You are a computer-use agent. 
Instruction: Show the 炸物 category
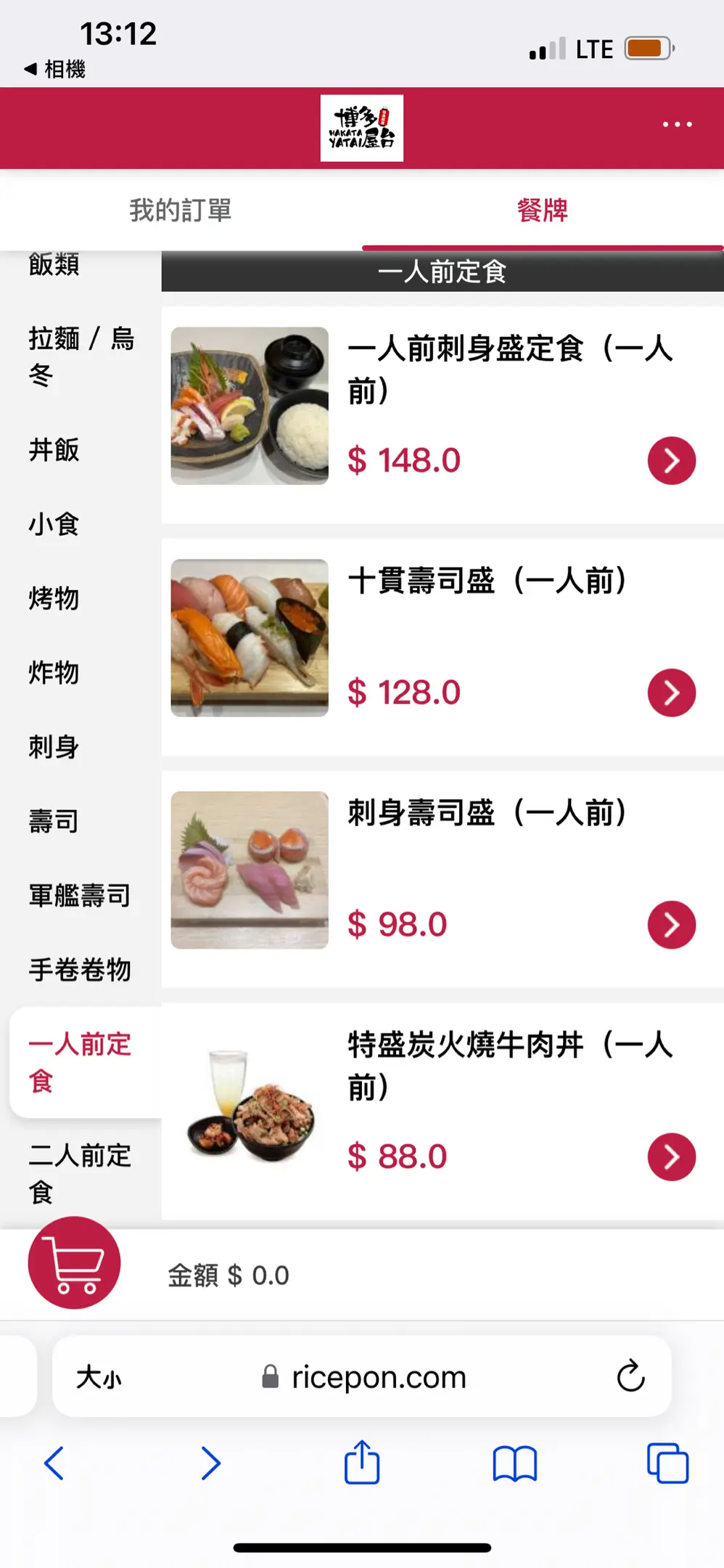click(x=54, y=673)
